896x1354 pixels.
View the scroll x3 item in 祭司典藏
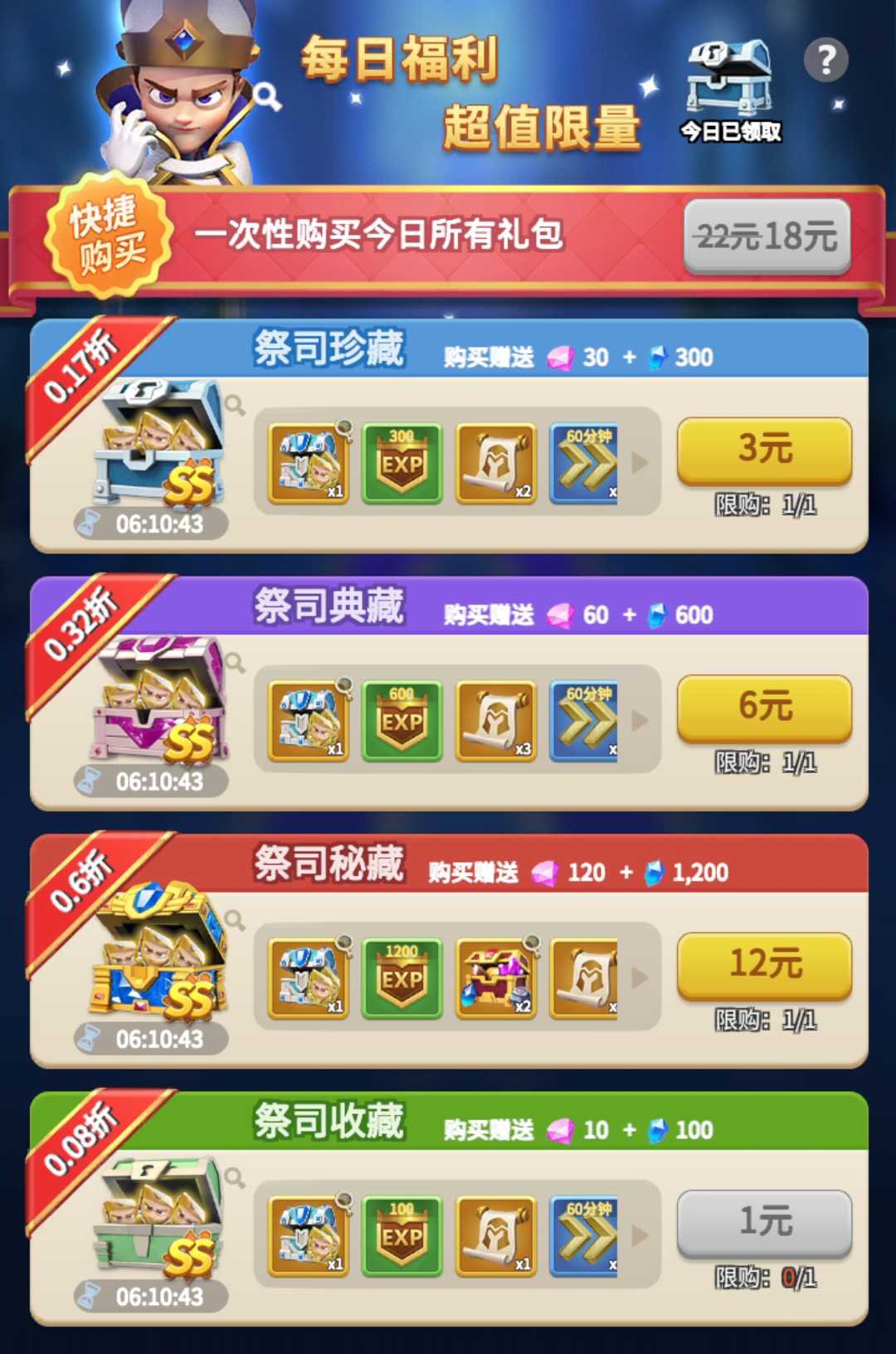tap(495, 721)
